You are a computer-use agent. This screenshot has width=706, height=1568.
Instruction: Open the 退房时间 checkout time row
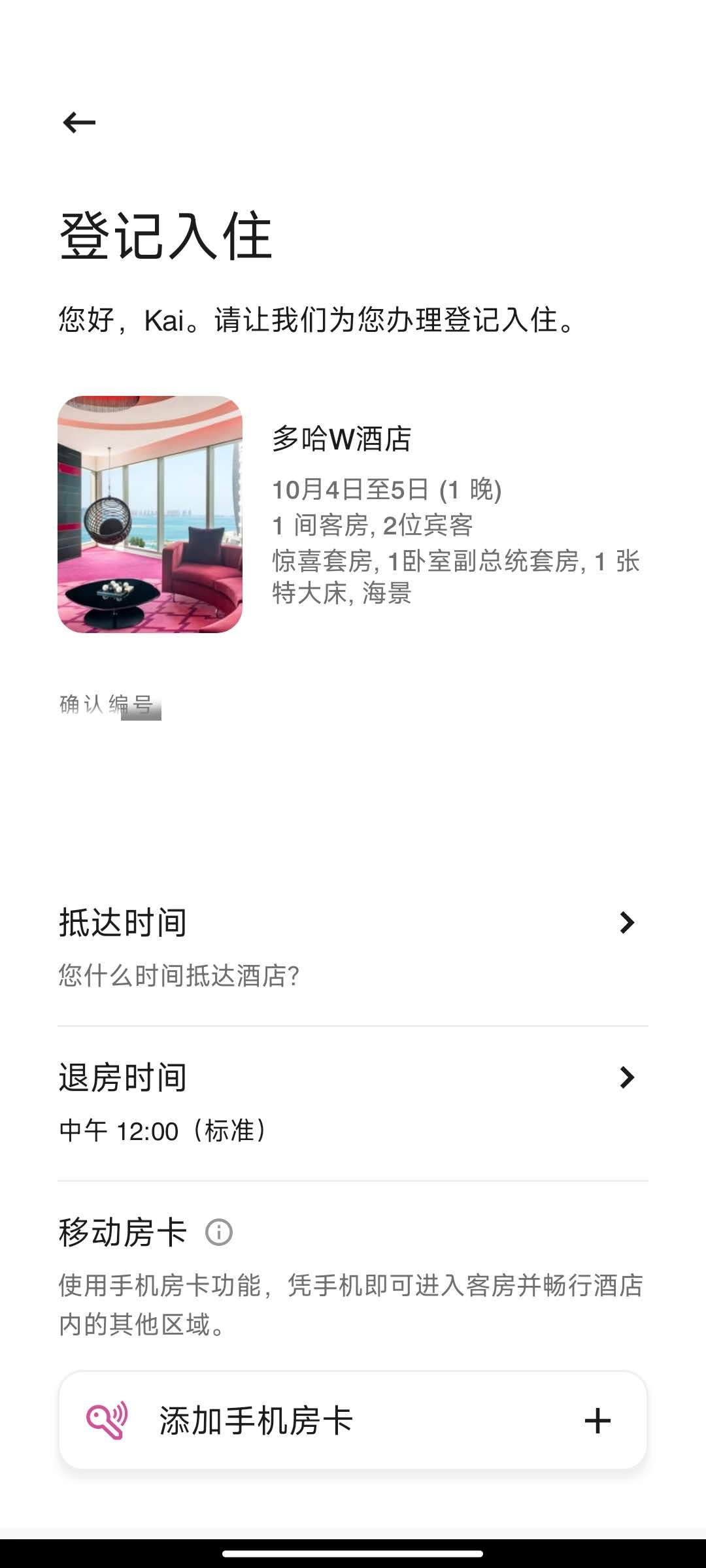click(x=353, y=1102)
